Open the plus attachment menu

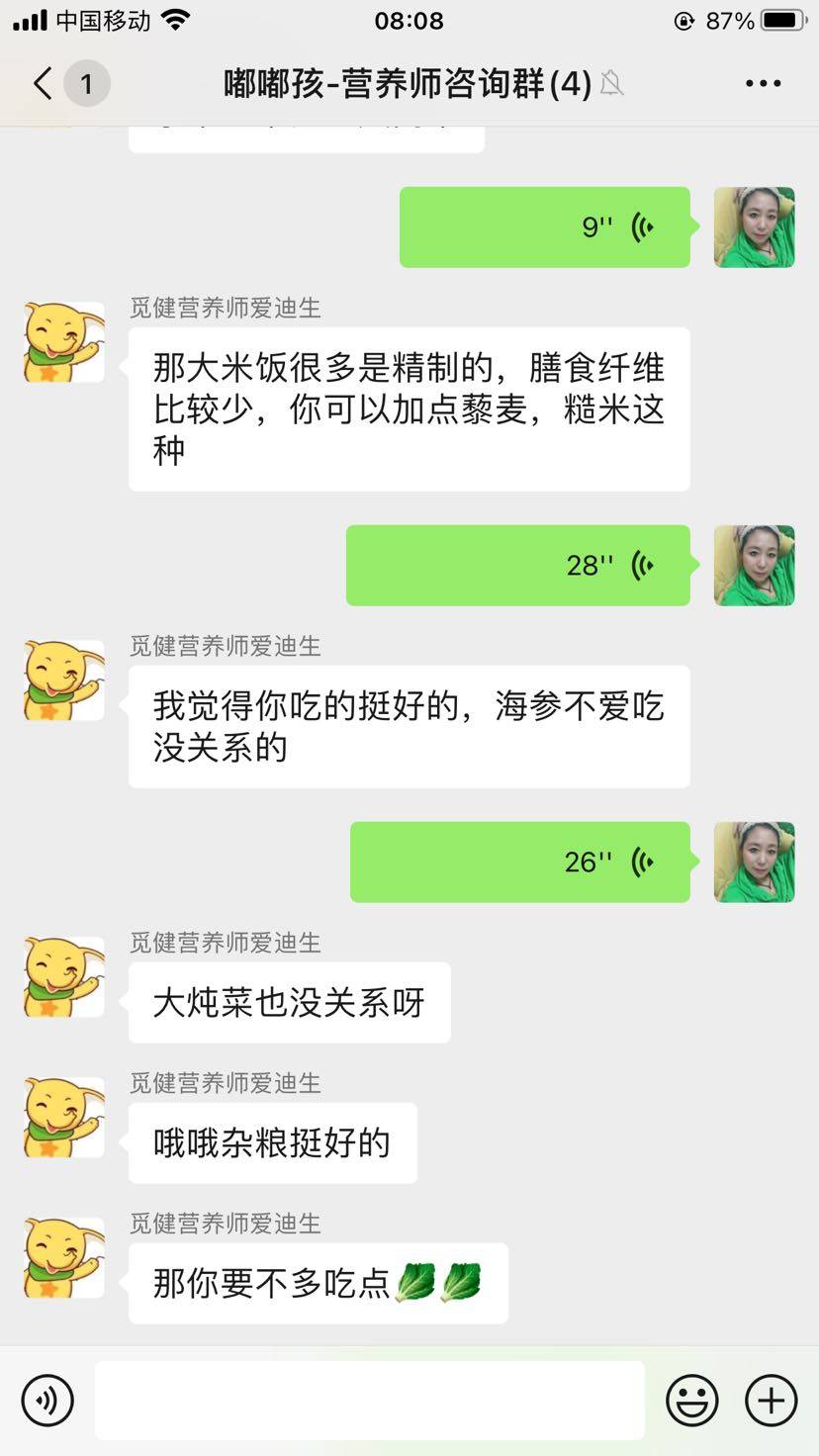tap(771, 1401)
